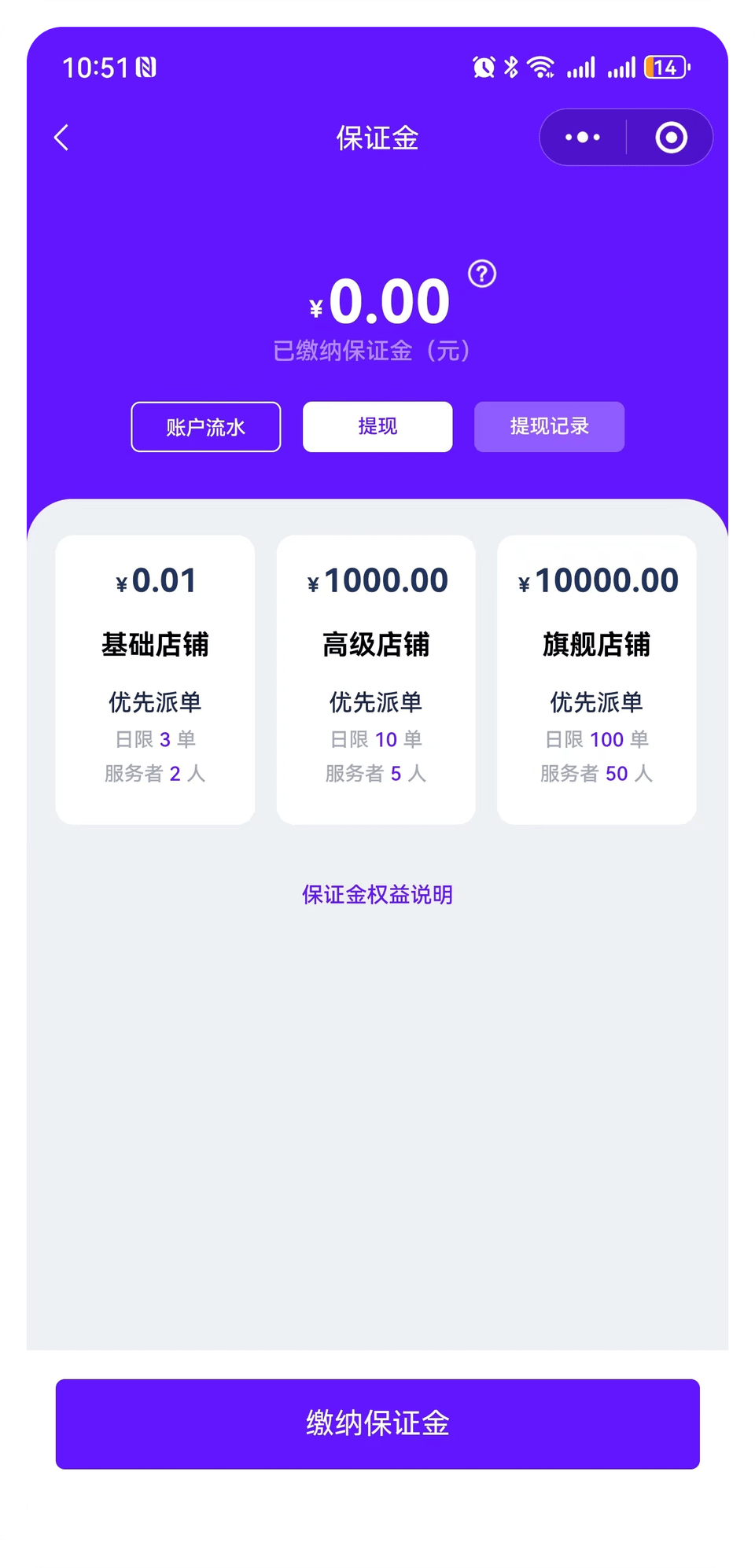Tap 缴纳保证金 to pay the deposit
This screenshot has height=1568, width=755.
[377, 1423]
